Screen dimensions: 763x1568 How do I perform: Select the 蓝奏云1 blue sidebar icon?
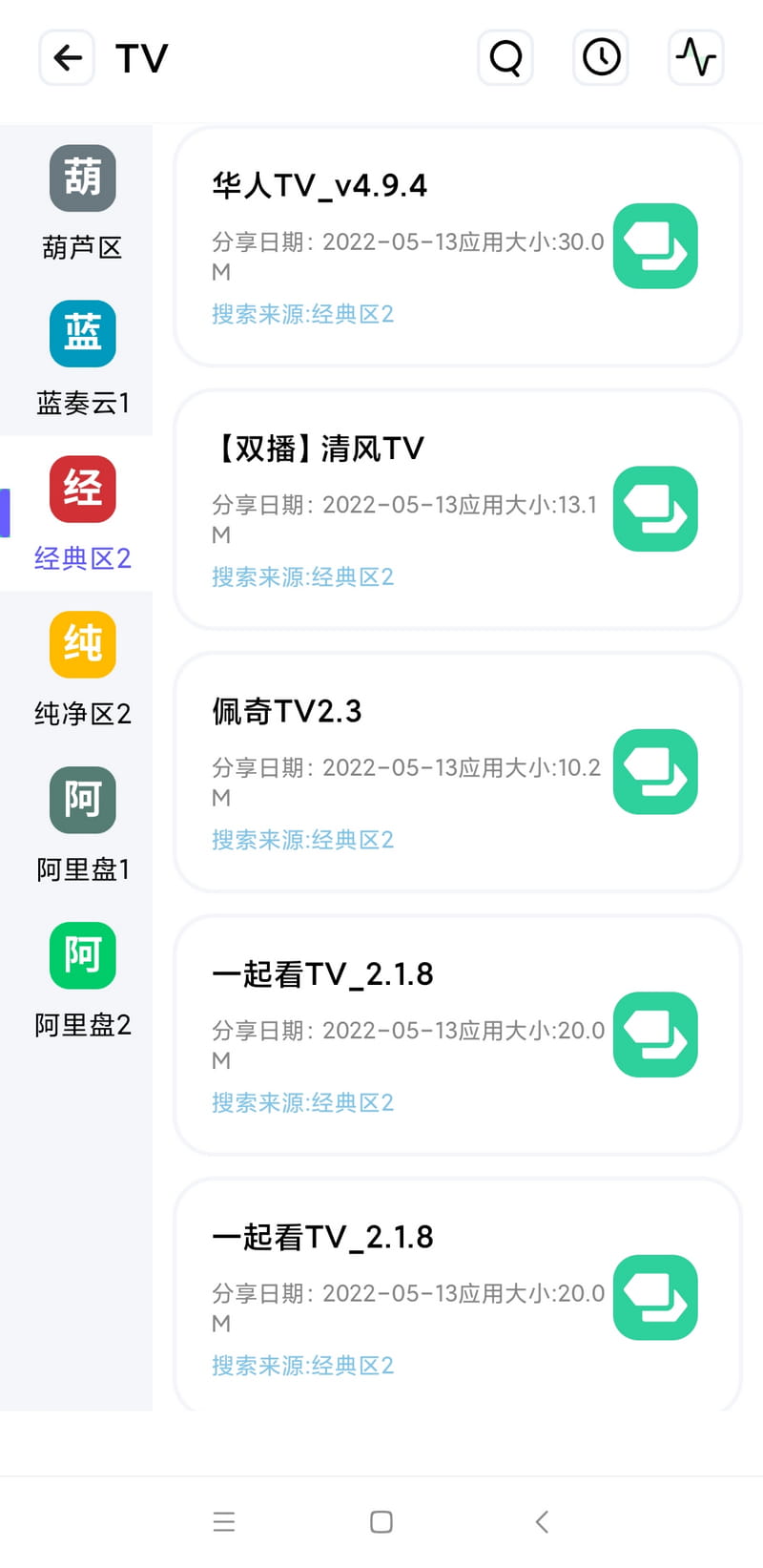81,334
